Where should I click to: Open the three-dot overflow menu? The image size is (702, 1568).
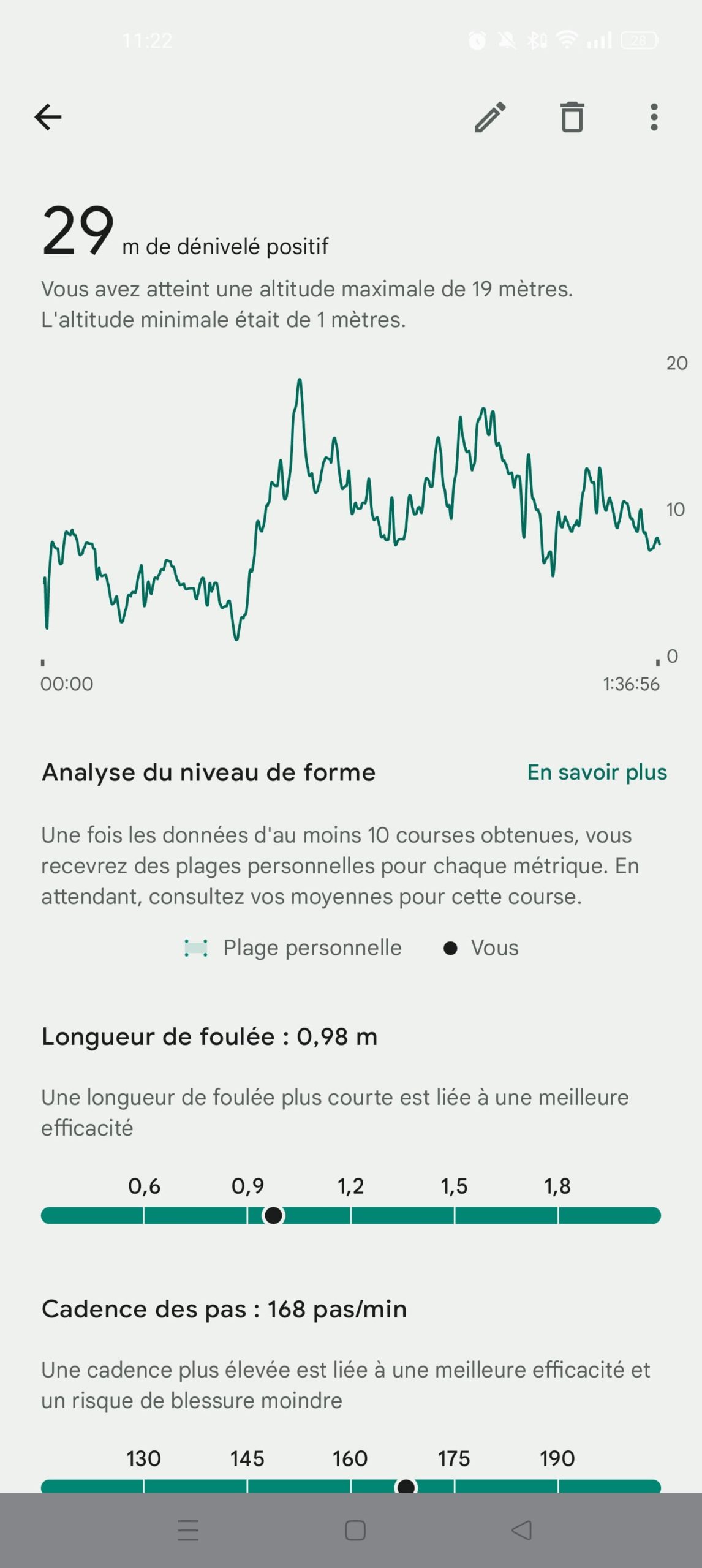(654, 117)
